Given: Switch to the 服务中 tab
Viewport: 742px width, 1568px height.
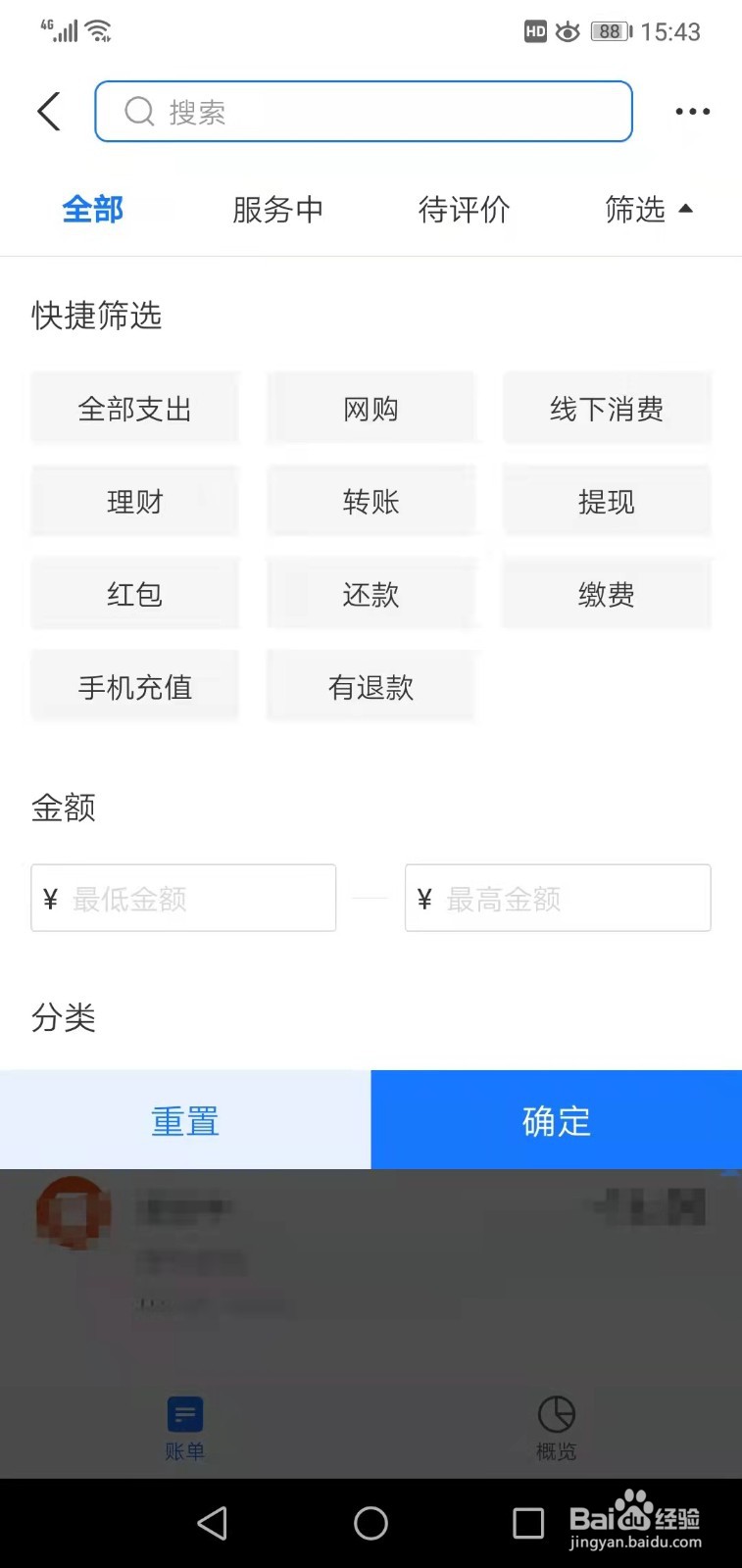Looking at the screenshot, I should [x=277, y=210].
